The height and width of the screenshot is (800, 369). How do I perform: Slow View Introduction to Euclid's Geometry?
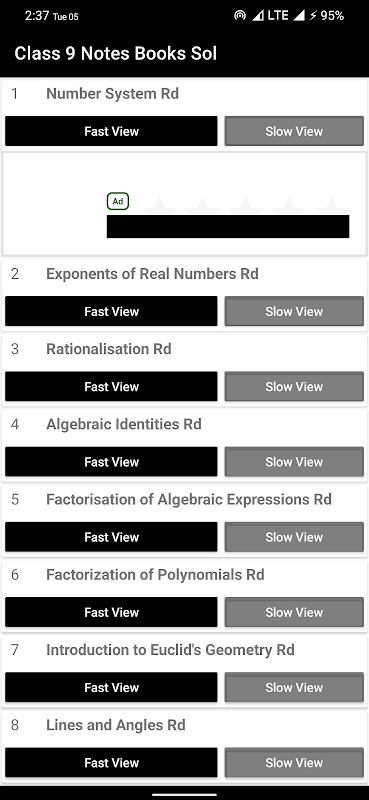tap(294, 687)
